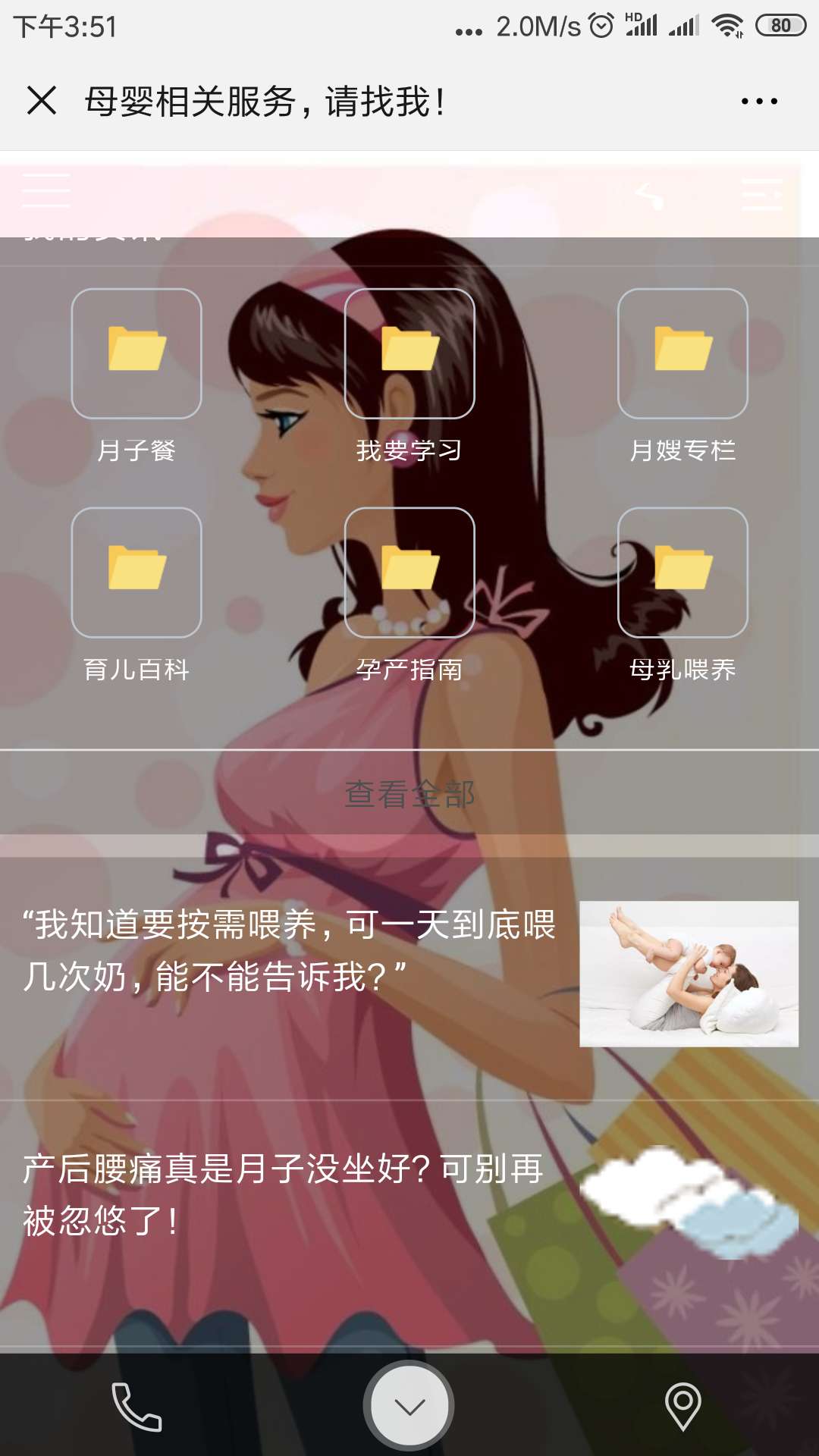Screen dimensions: 819x1456
Task: Tap the phone call icon
Action: [136, 1407]
